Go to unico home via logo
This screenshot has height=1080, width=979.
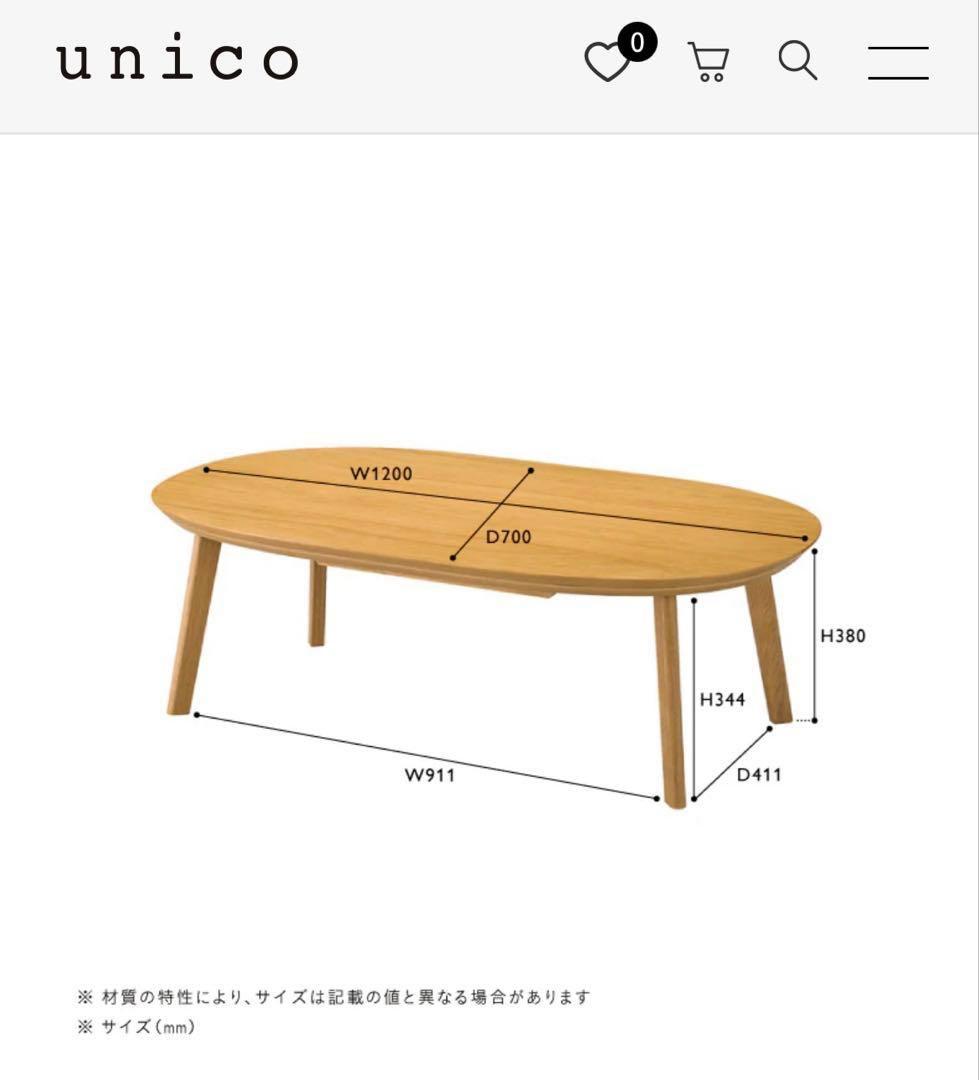coord(178,61)
